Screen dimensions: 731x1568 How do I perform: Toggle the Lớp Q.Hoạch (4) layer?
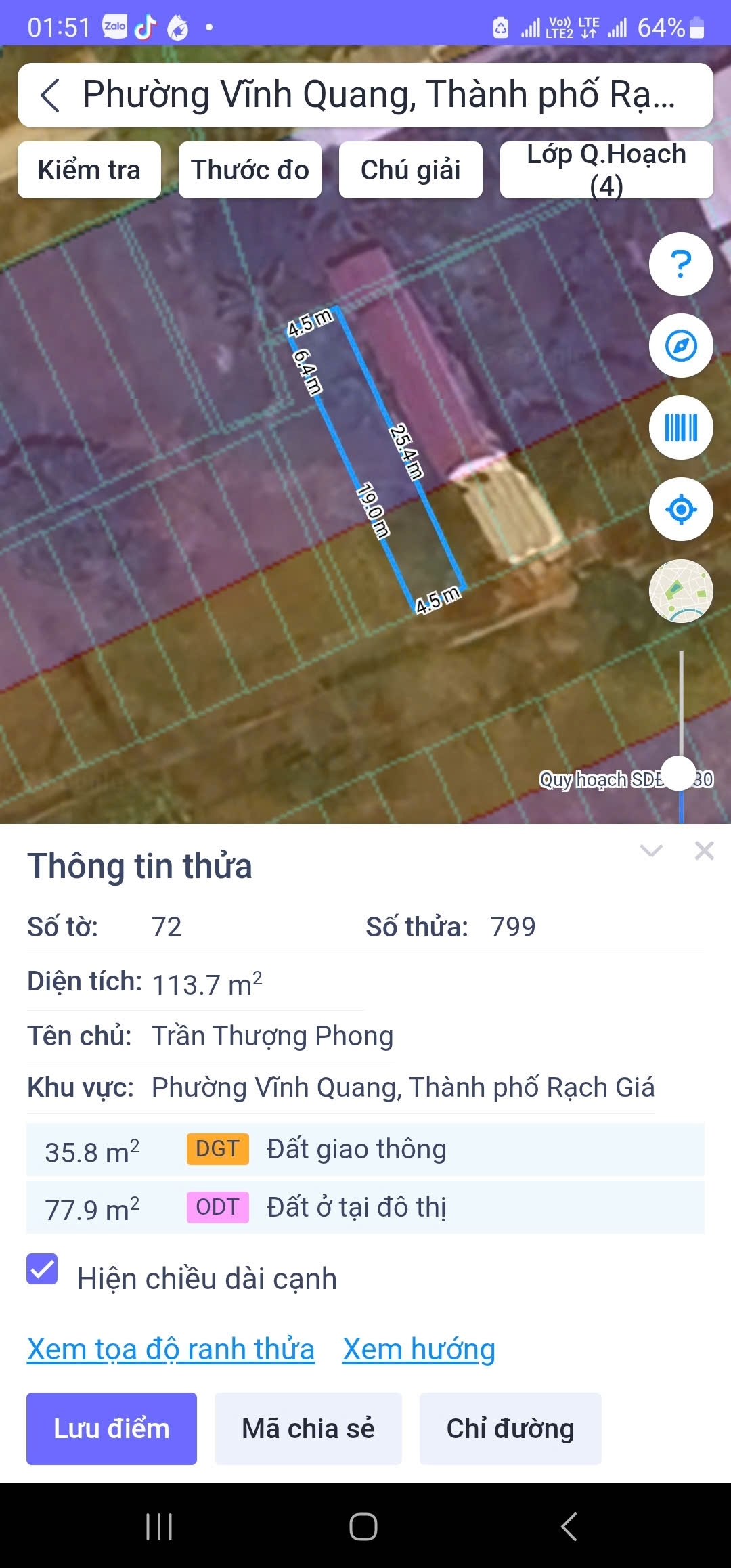606,169
